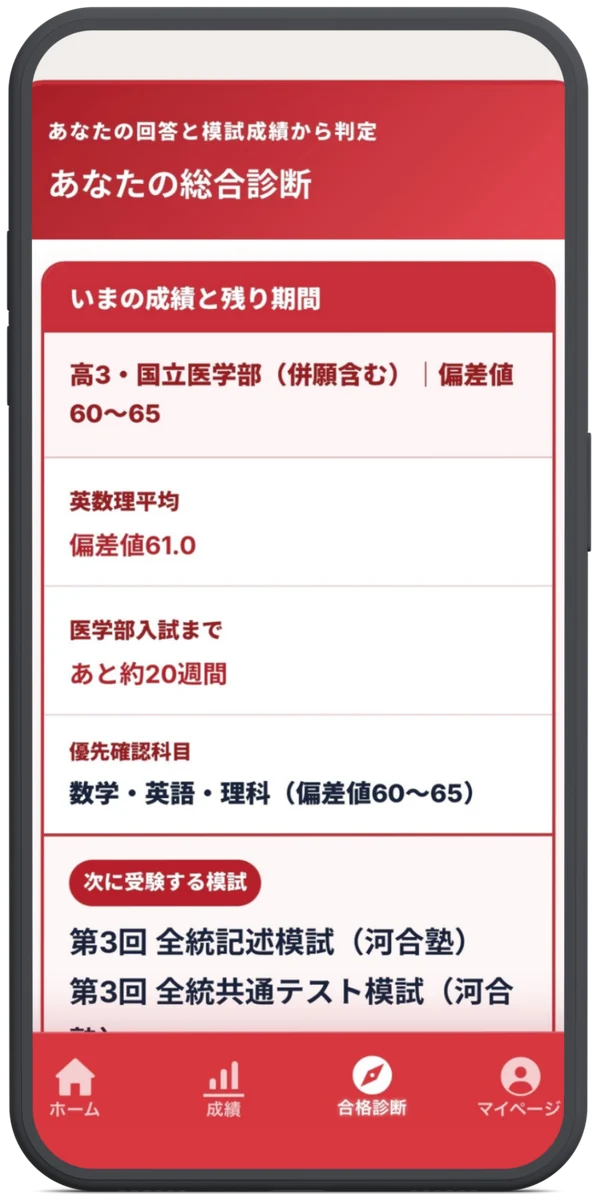598x1200 pixels.
Task: Go to the ホーム tab
Action: click(x=75, y=1088)
